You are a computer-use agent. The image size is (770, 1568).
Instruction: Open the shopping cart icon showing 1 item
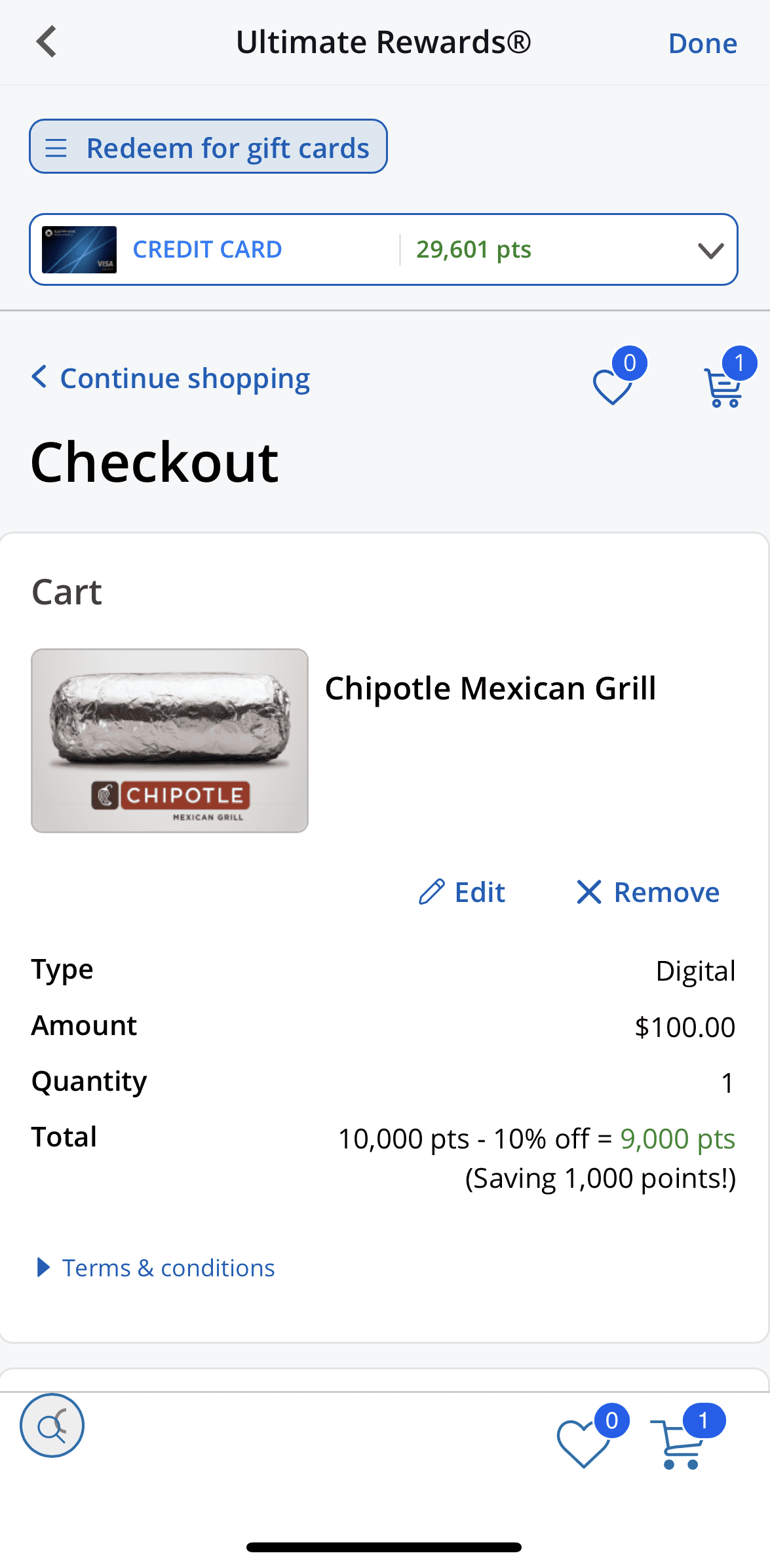click(x=722, y=387)
